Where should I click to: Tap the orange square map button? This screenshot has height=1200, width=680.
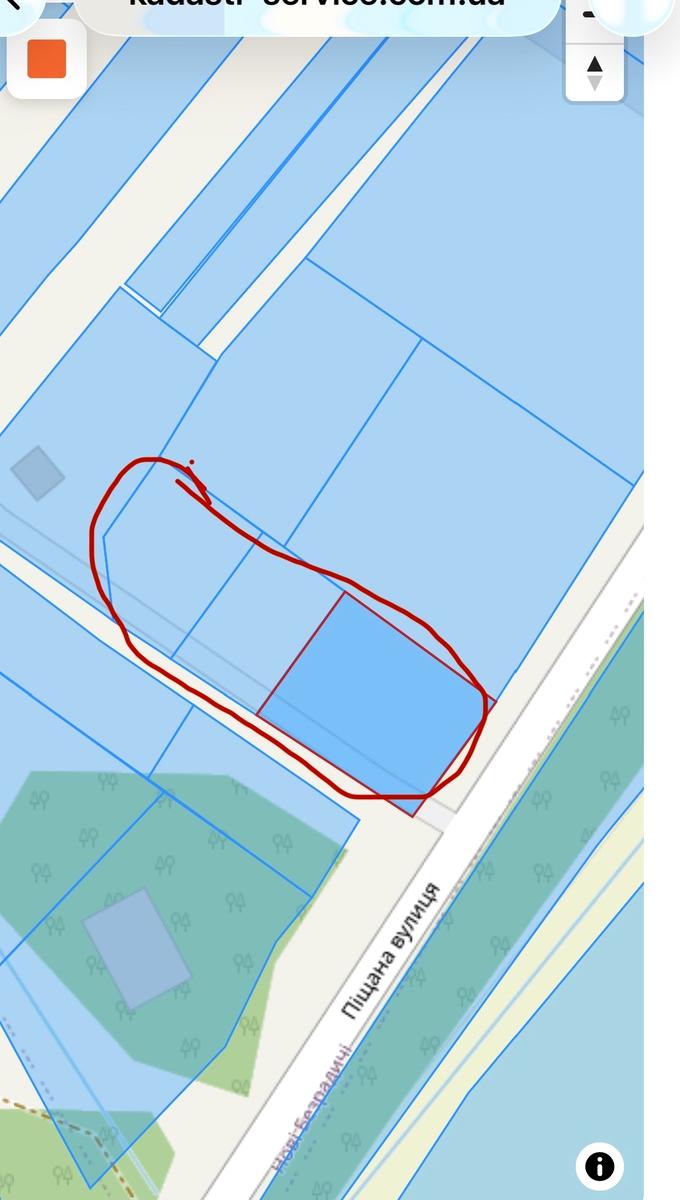tap(46, 59)
